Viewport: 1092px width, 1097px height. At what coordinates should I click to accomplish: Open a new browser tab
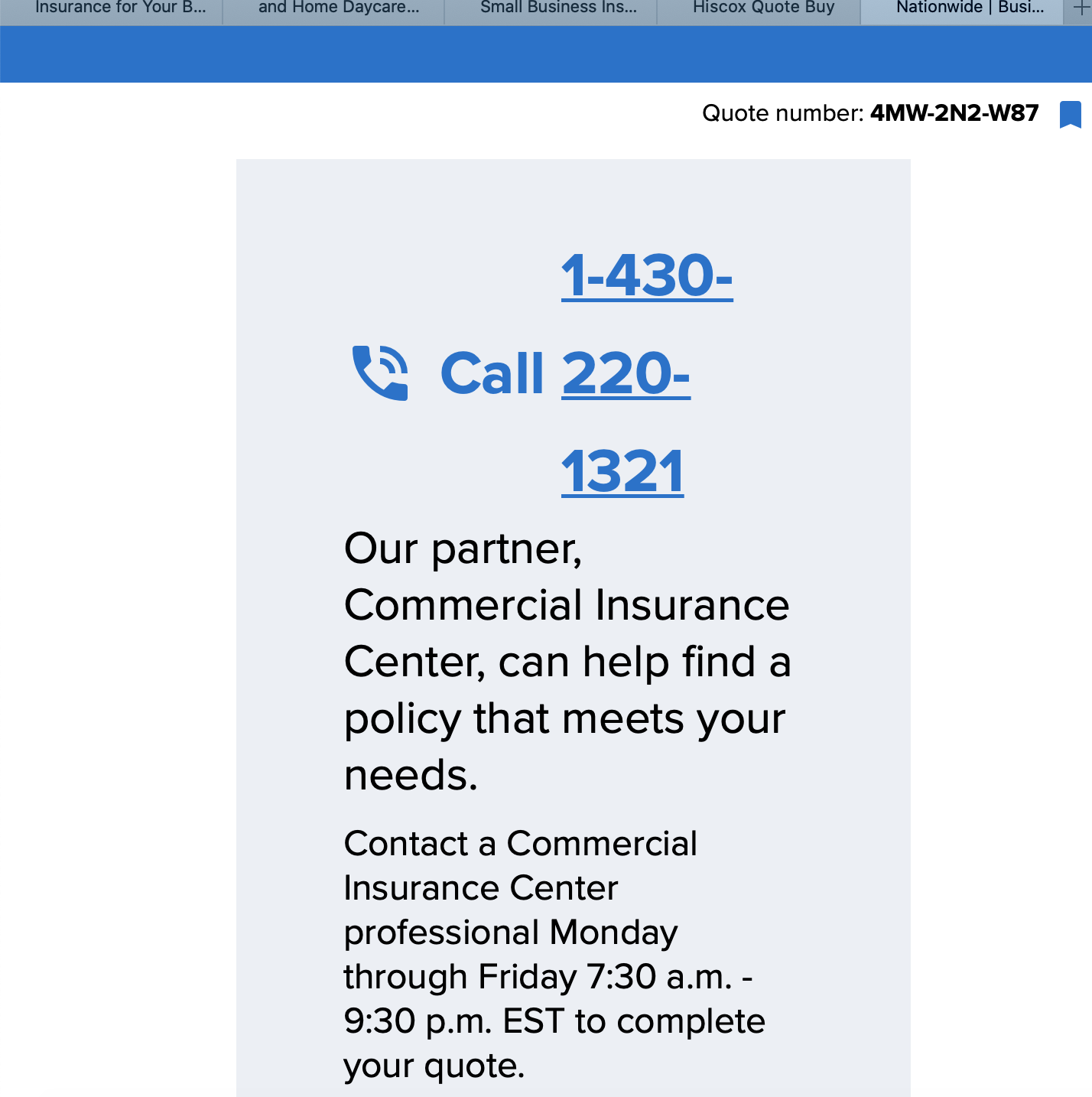click(x=1081, y=9)
